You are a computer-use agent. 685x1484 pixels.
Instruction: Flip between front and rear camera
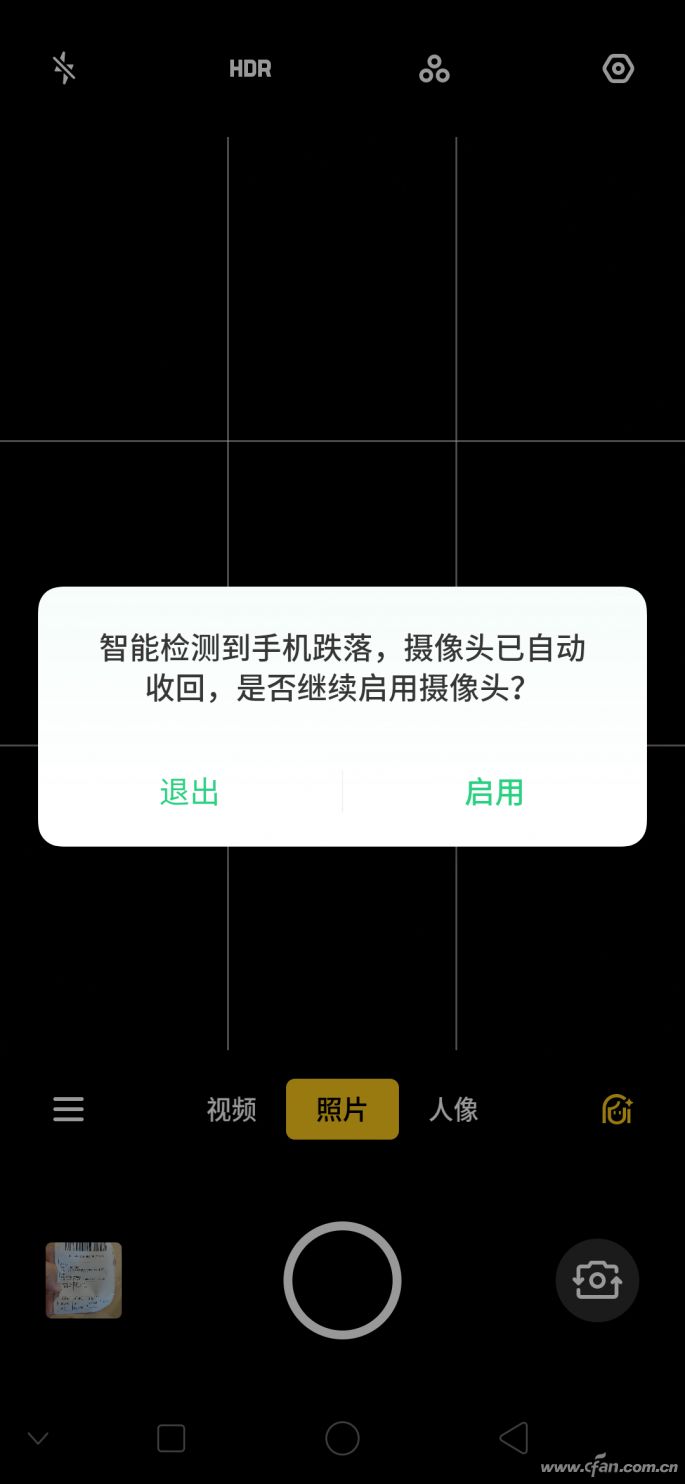(x=597, y=1280)
